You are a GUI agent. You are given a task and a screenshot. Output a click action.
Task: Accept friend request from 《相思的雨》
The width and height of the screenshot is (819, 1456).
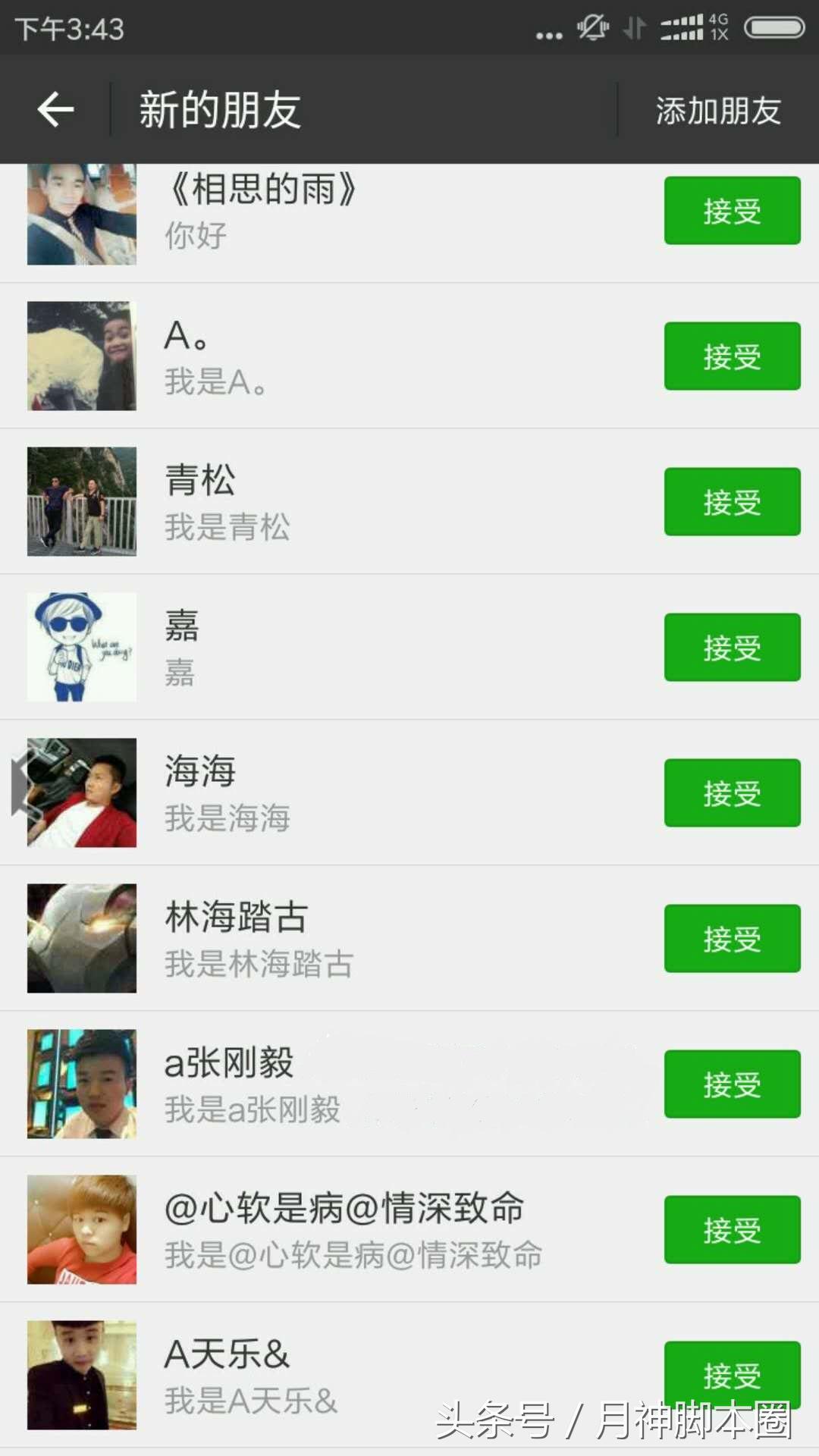coord(732,211)
